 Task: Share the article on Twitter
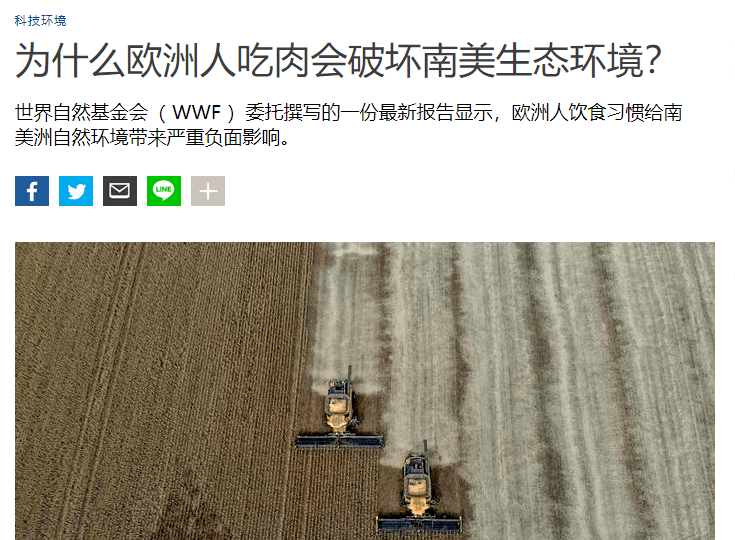click(76, 191)
